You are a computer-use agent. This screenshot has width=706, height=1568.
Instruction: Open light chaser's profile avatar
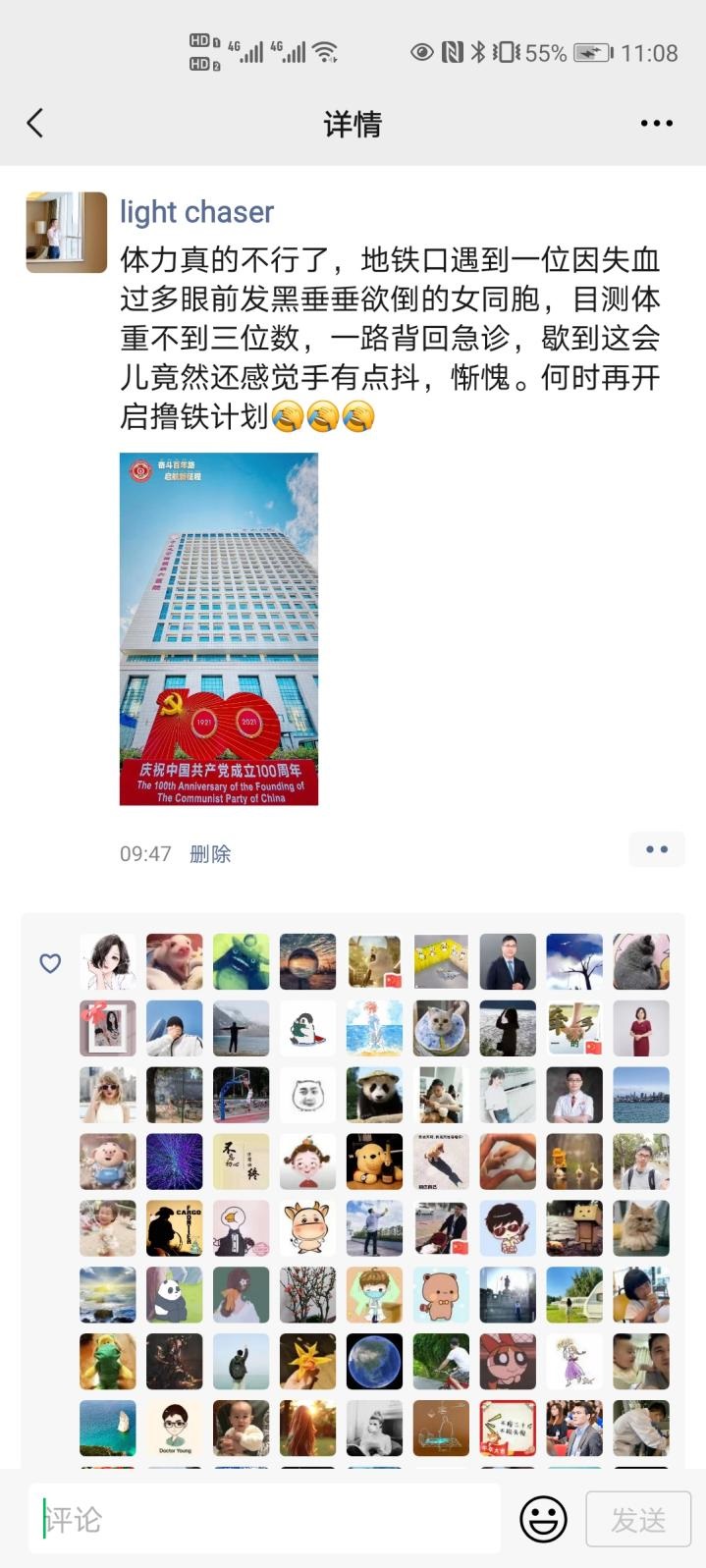(x=66, y=233)
